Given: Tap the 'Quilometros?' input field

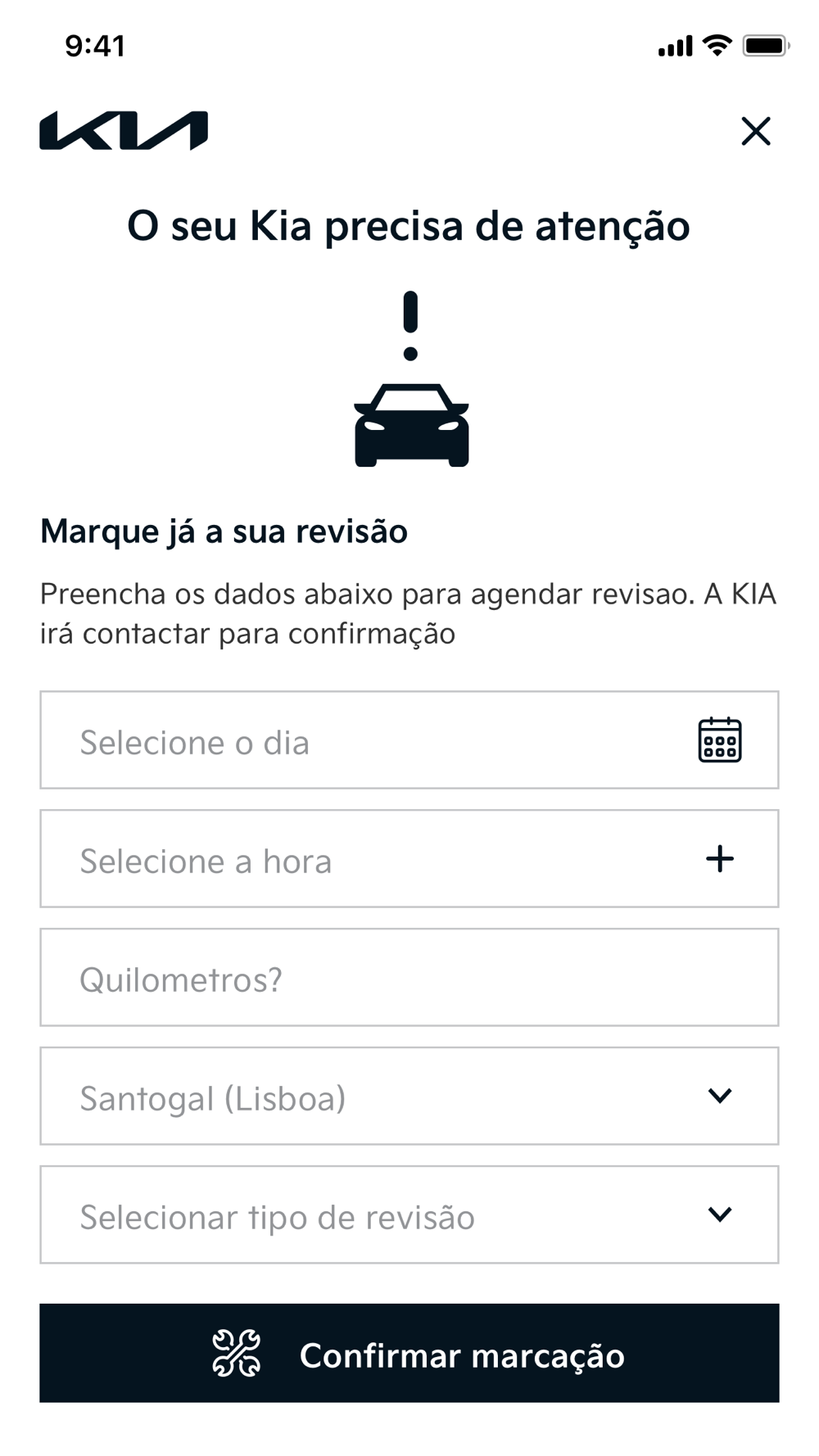Looking at the screenshot, I should (409, 978).
